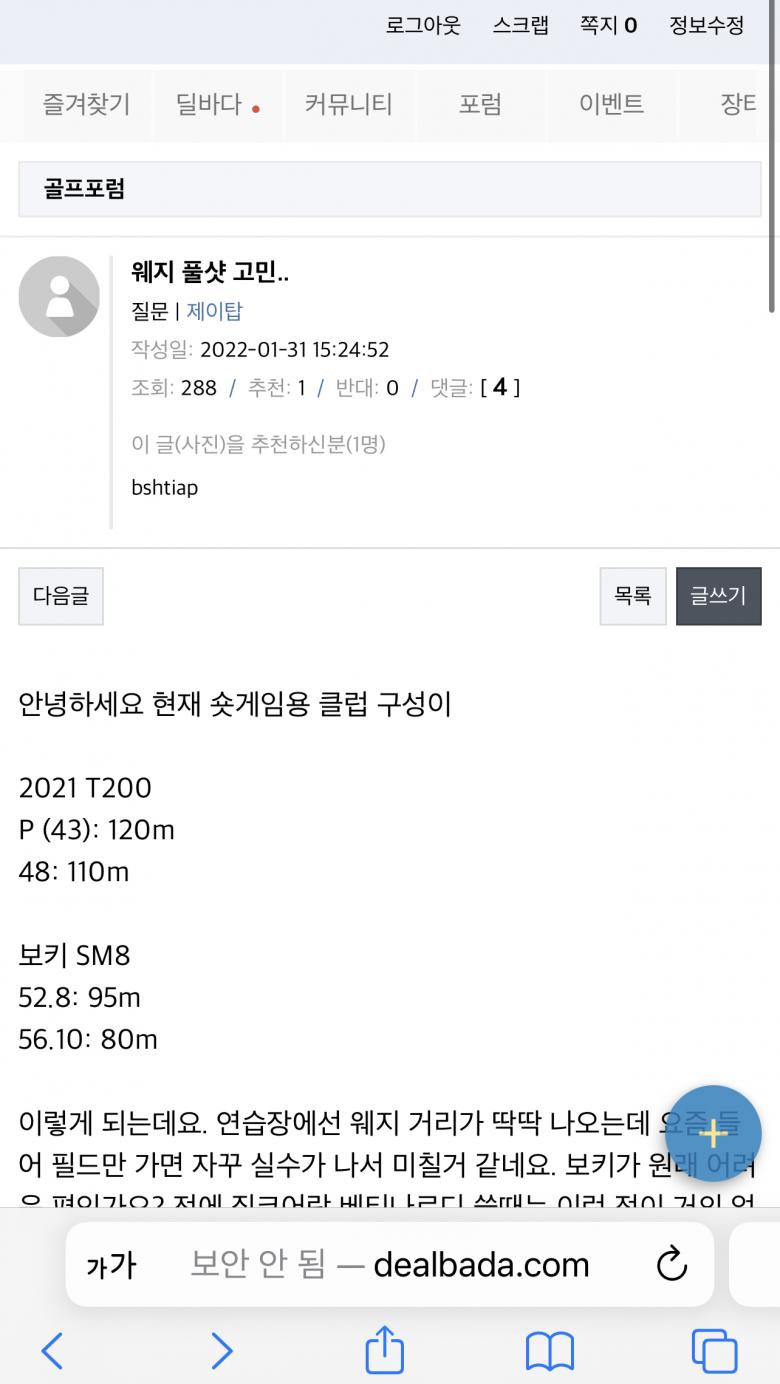This screenshot has height=1384, width=780.
Task: Switch to the 즐겨찾기 tab
Action: click(86, 104)
